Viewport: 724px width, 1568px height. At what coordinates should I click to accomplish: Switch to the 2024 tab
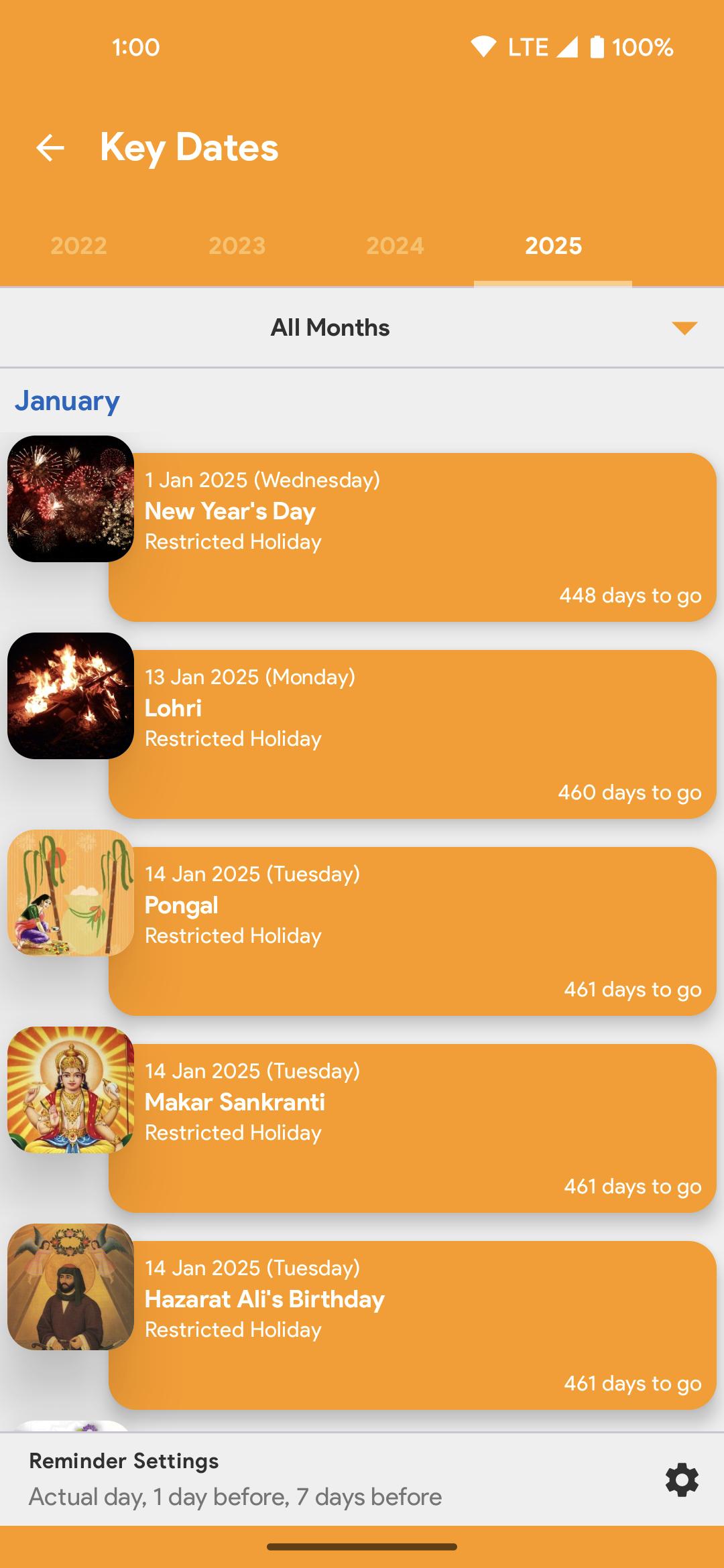point(395,246)
